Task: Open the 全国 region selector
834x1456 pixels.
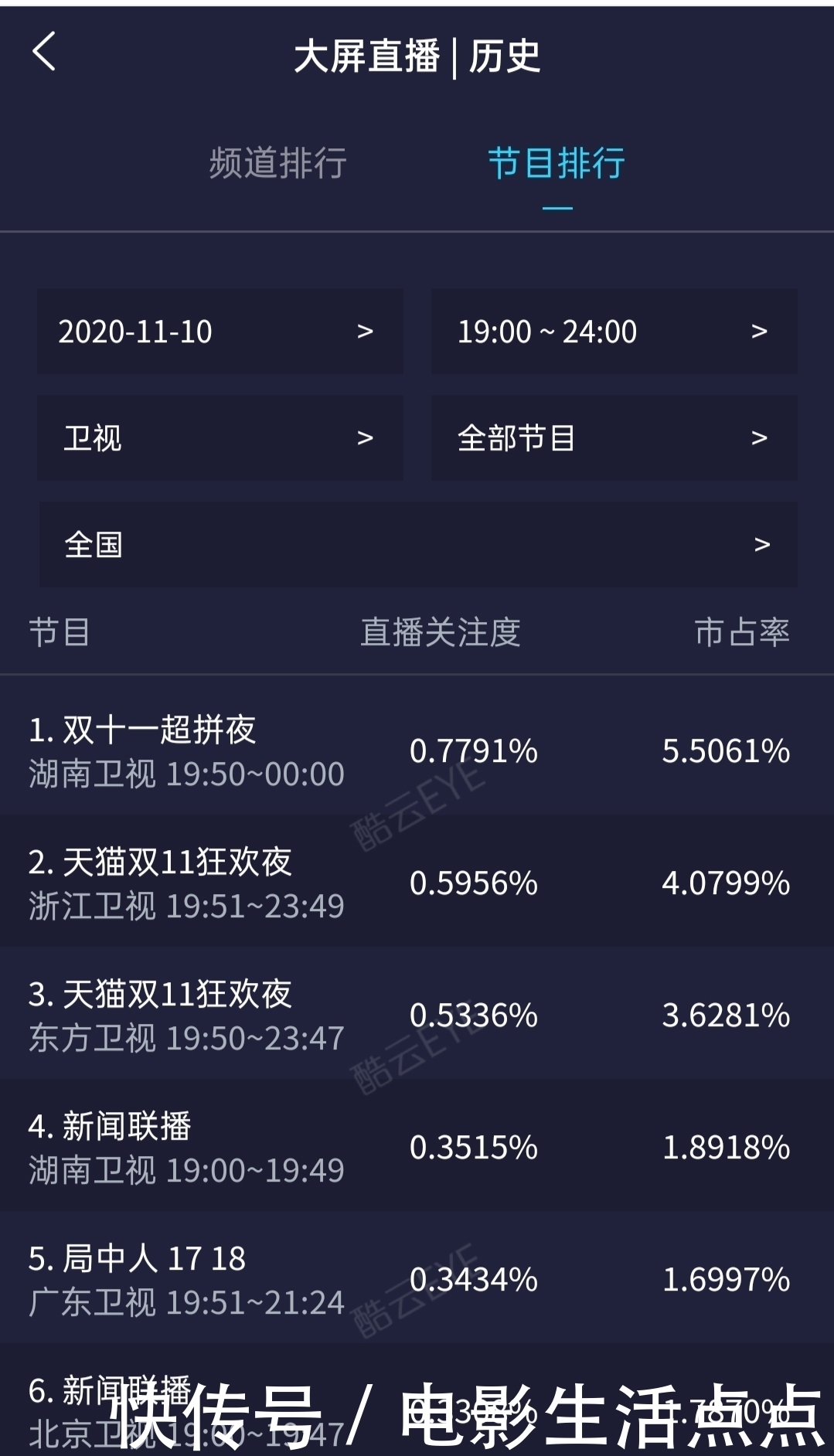Action: coord(309,545)
